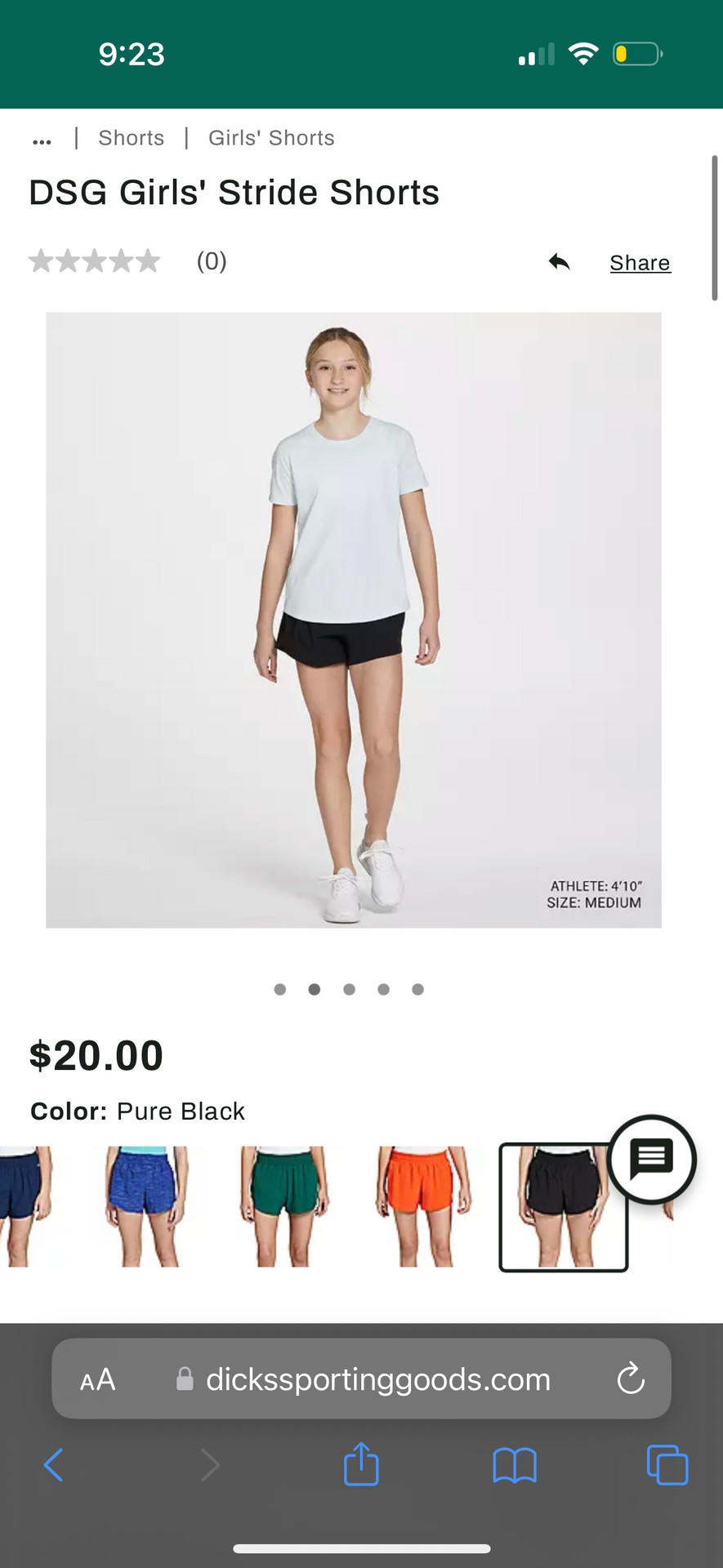723x1568 pixels.
Task: Show all open Safari tabs
Action: [x=667, y=1465]
